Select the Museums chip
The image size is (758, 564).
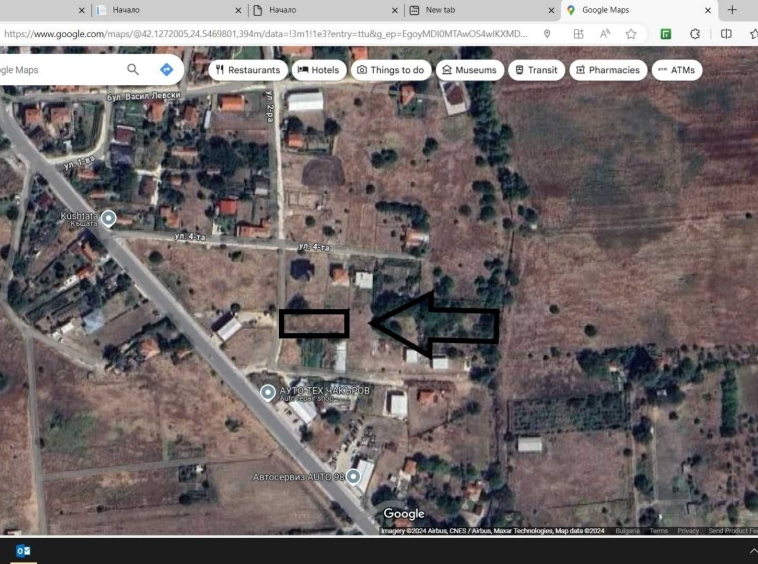point(469,70)
